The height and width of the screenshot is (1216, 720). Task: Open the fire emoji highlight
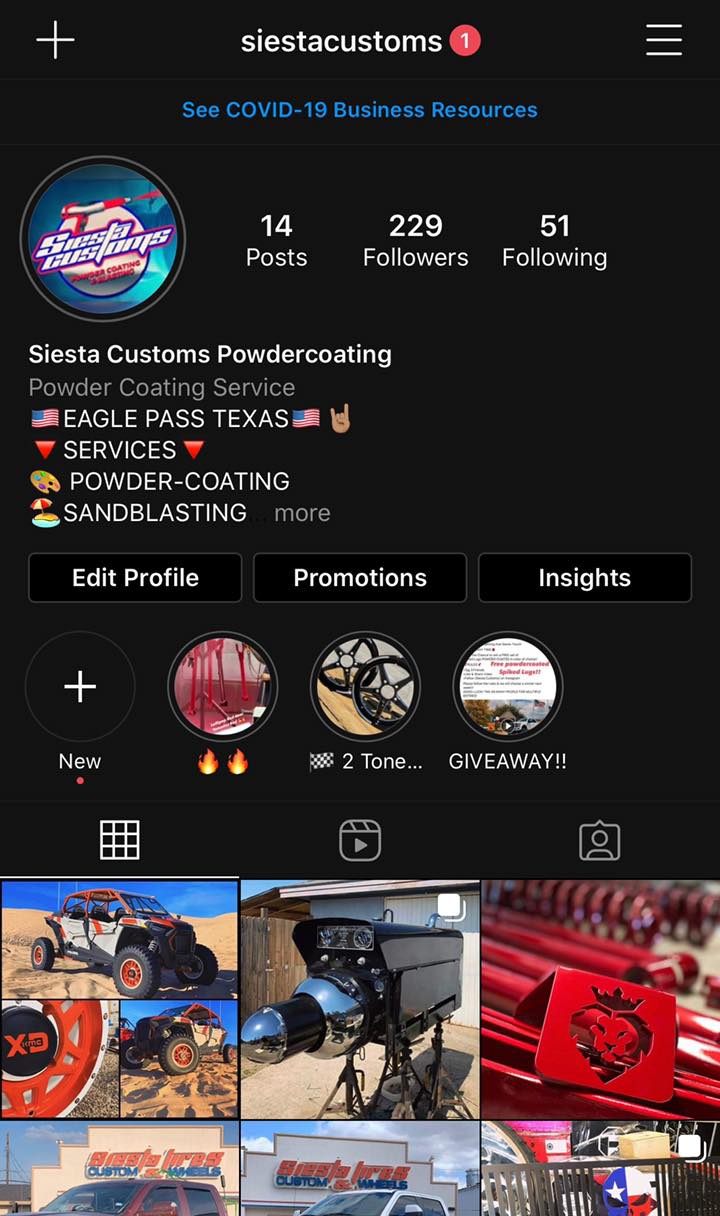pyautogui.click(x=222, y=687)
